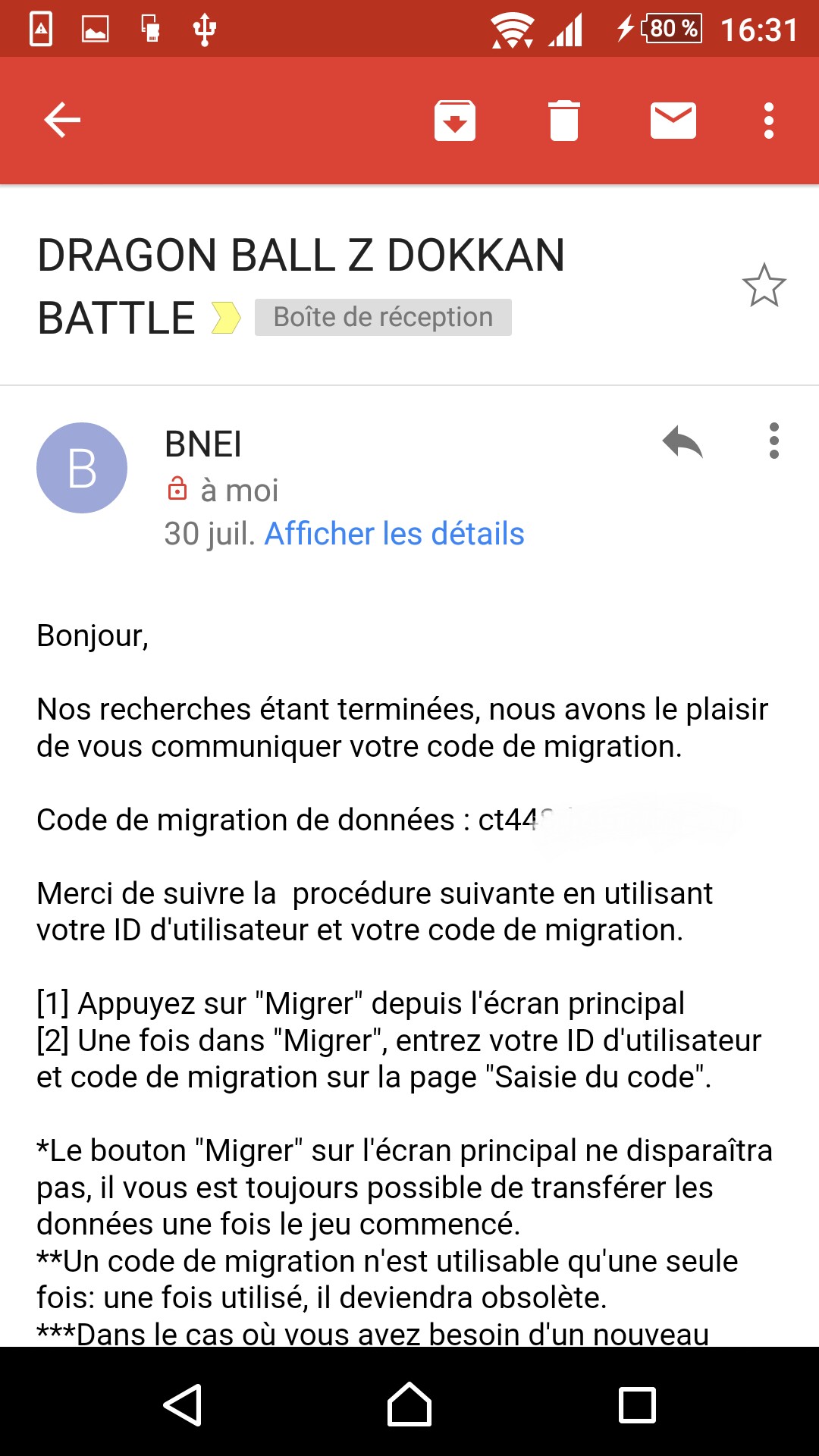This screenshot has width=819, height=1456.
Task: Go back using the toolbar arrow
Action: click(x=62, y=120)
